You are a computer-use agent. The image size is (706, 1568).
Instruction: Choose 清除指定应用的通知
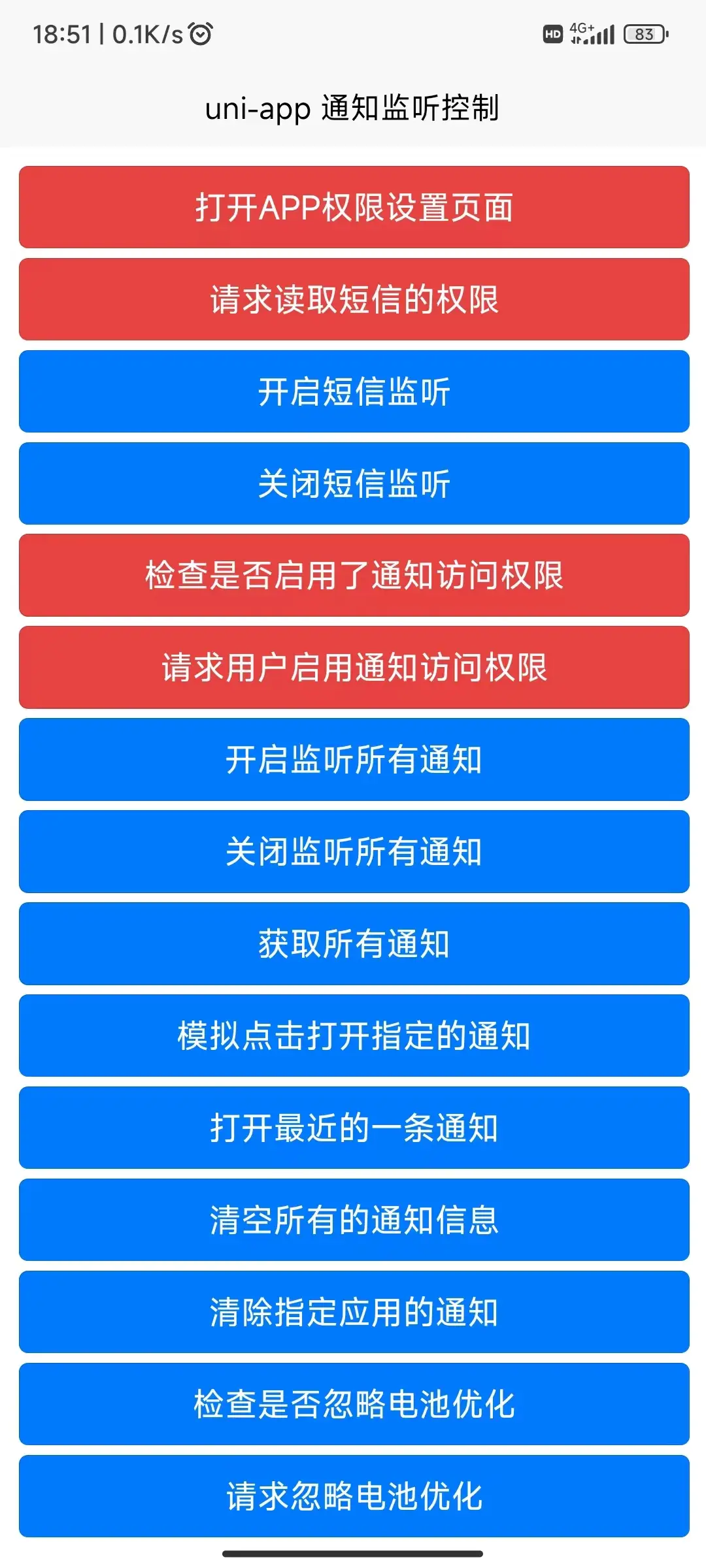pyautogui.click(x=354, y=1312)
